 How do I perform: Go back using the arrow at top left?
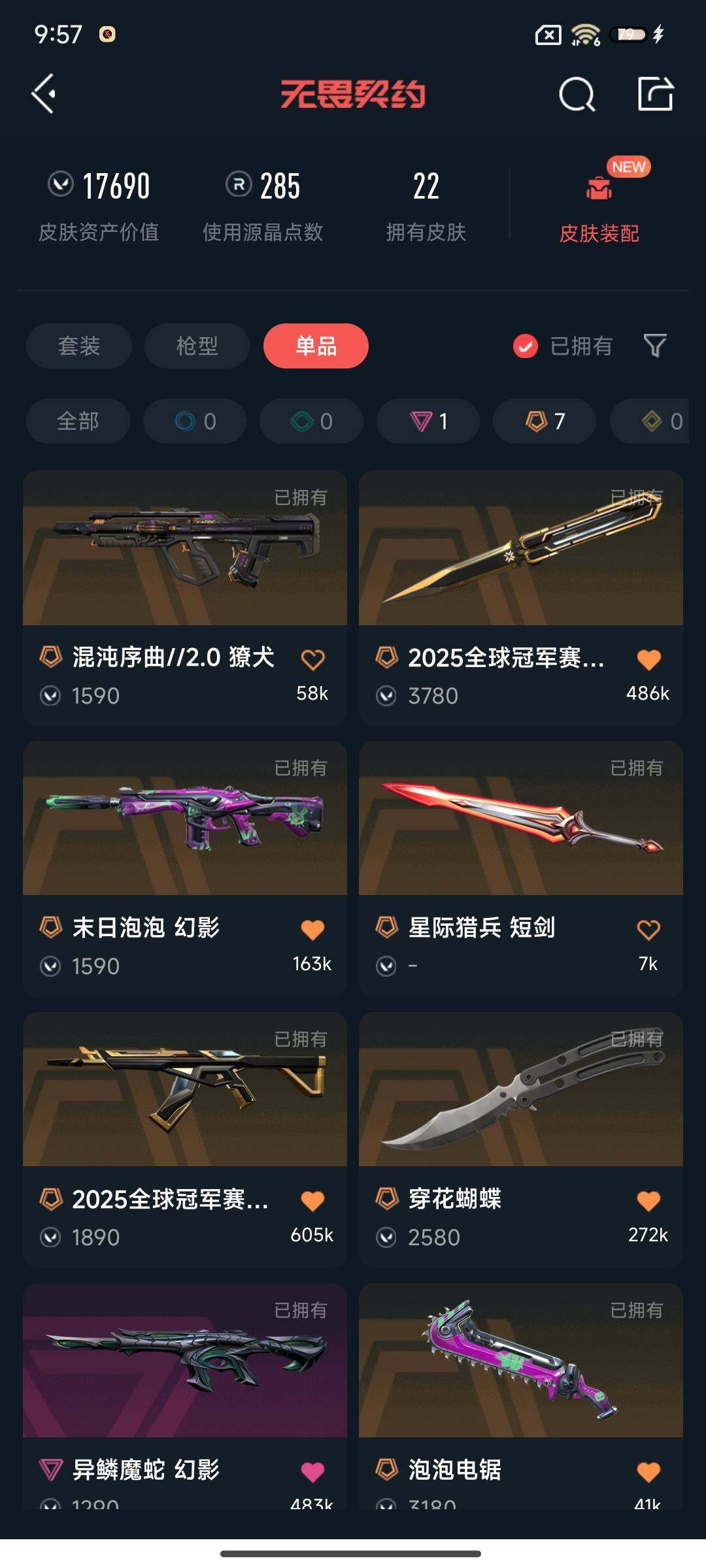point(44,94)
